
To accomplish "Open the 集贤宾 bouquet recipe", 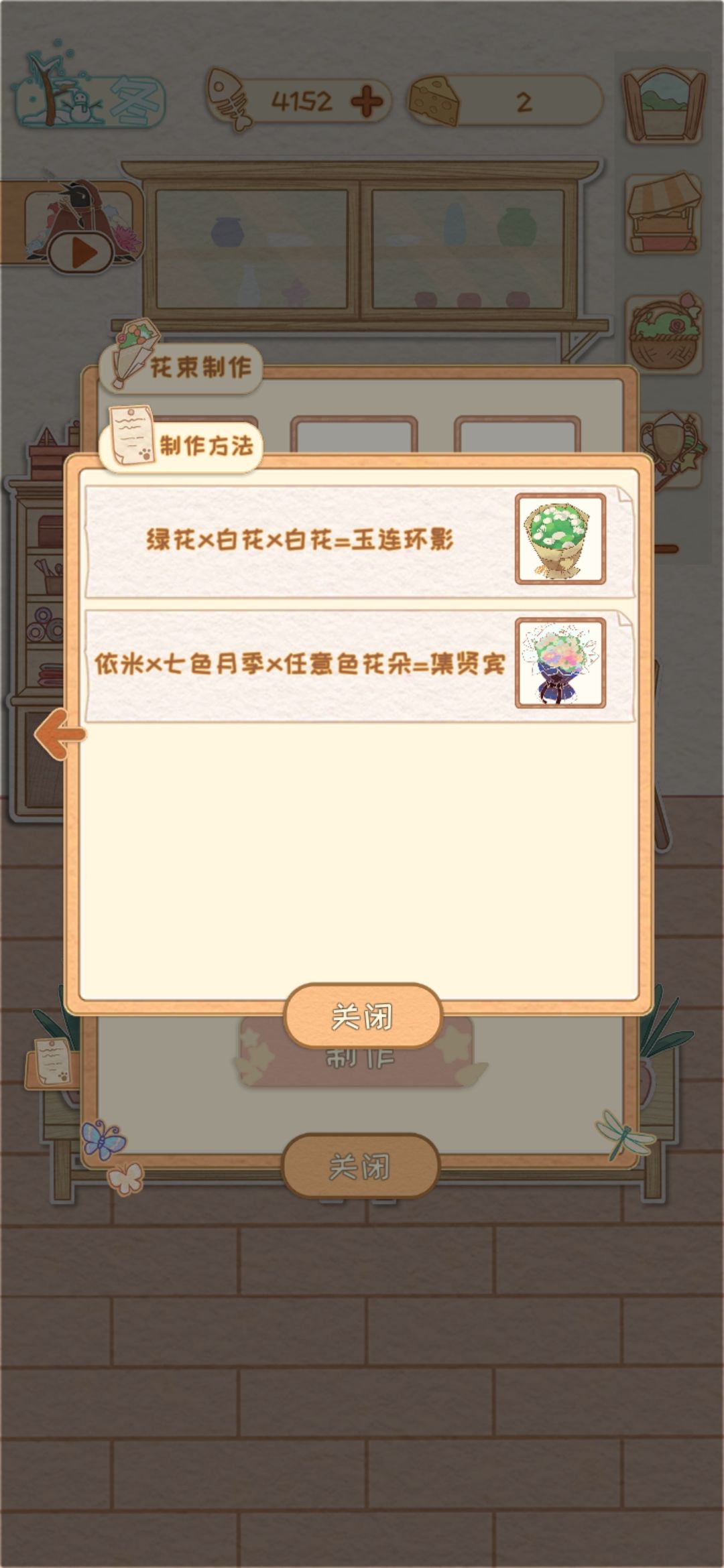I will (360, 665).
